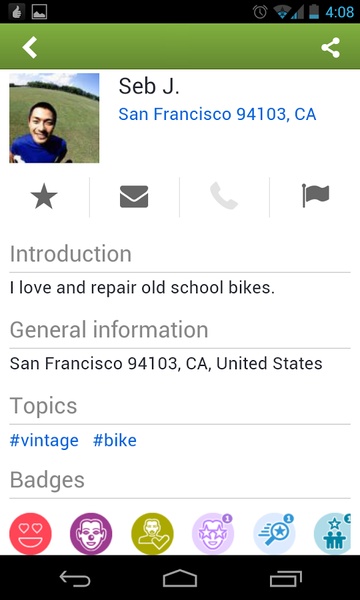
Task: Tap the system home button
Action: coord(180,578)
